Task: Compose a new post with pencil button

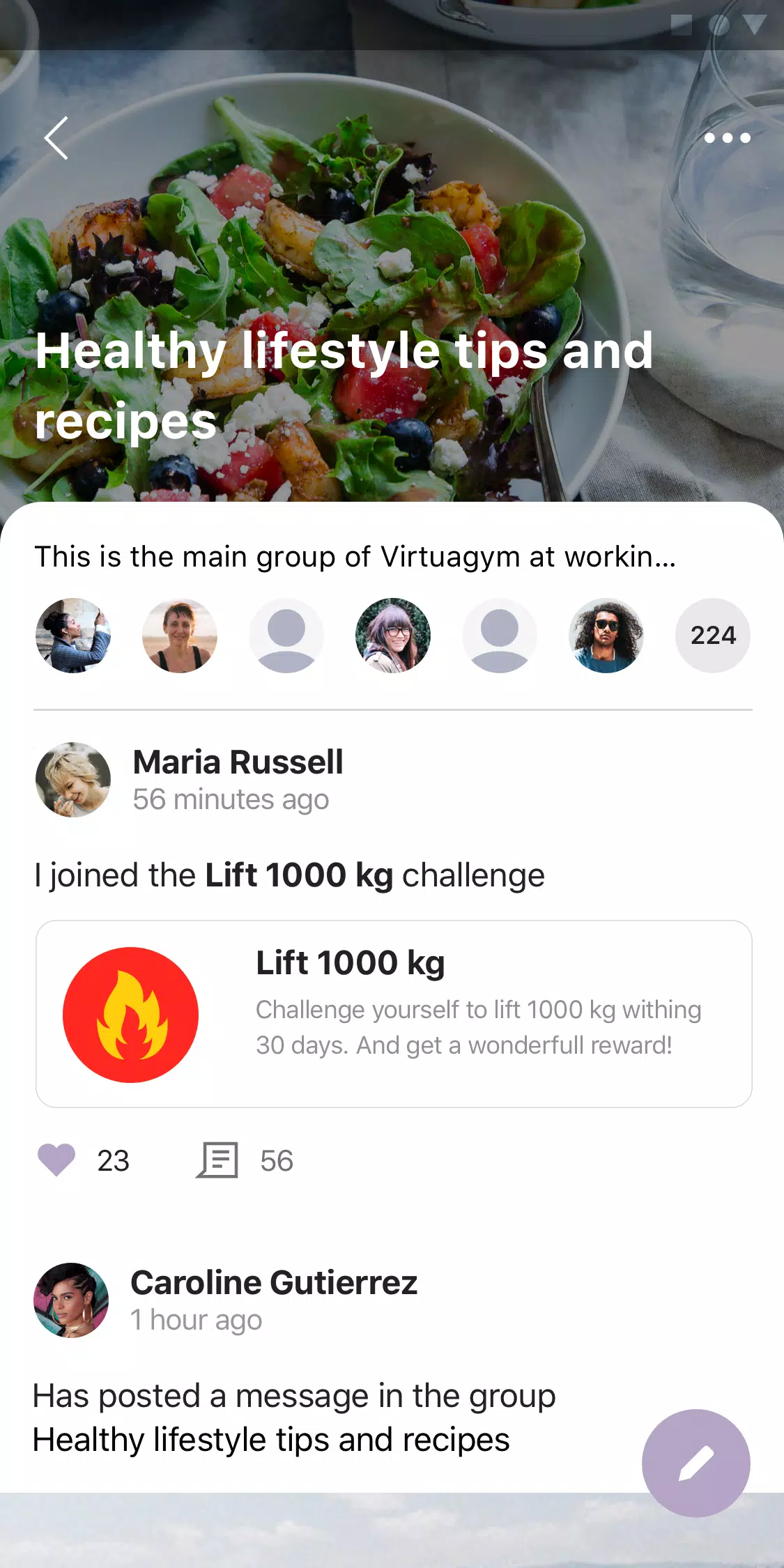Action: point(695,1463)
